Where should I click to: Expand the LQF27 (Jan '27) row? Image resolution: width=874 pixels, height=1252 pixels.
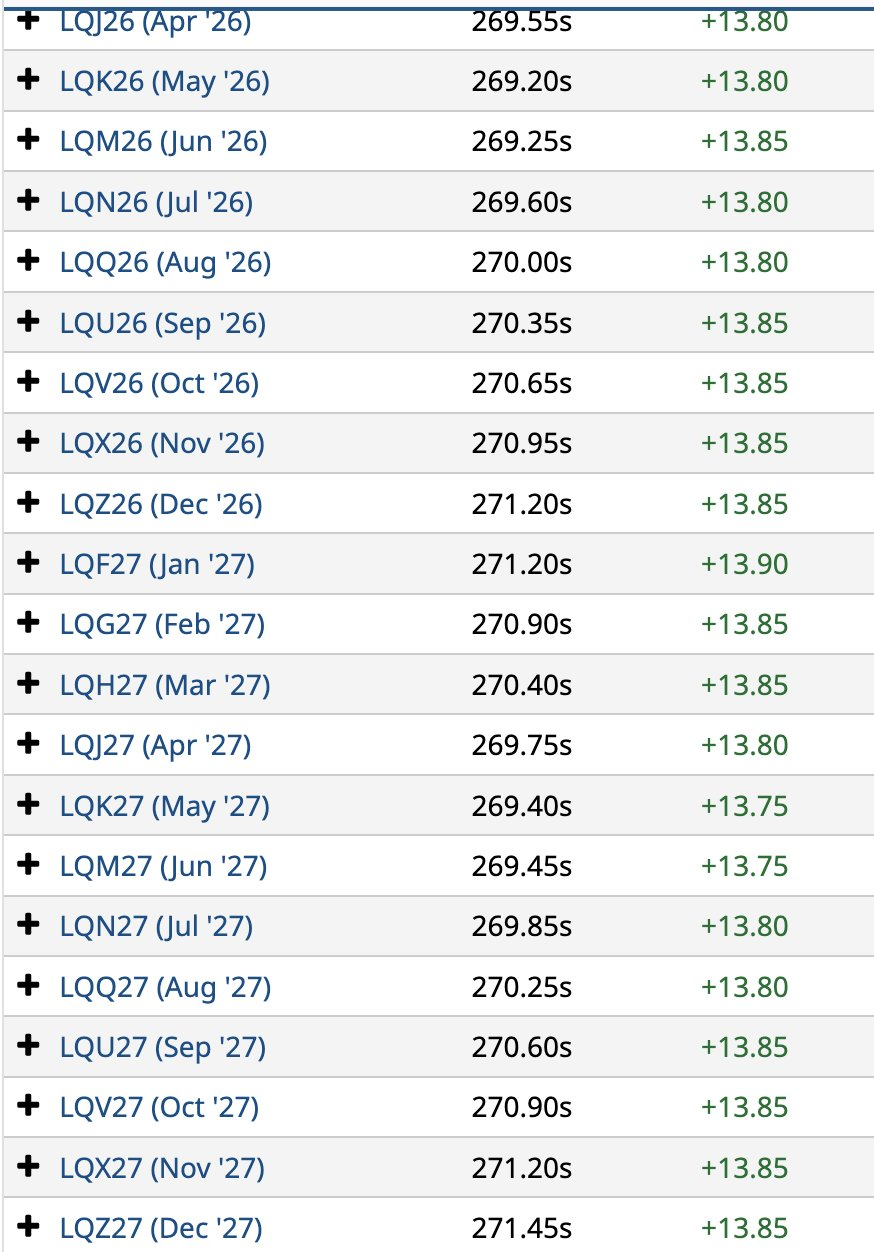(x=29, y=563)
